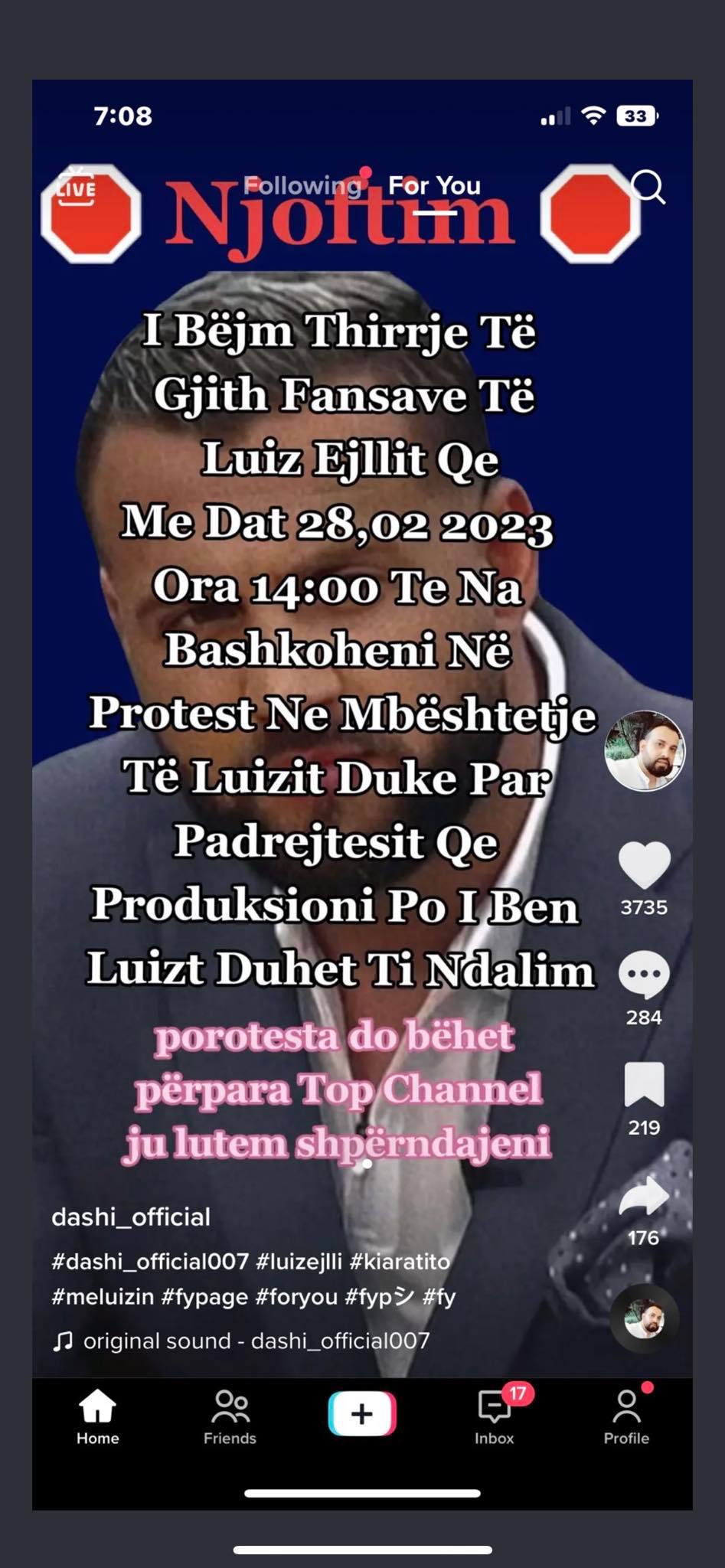Share this video with the arrow icon

click(644, 1196)
